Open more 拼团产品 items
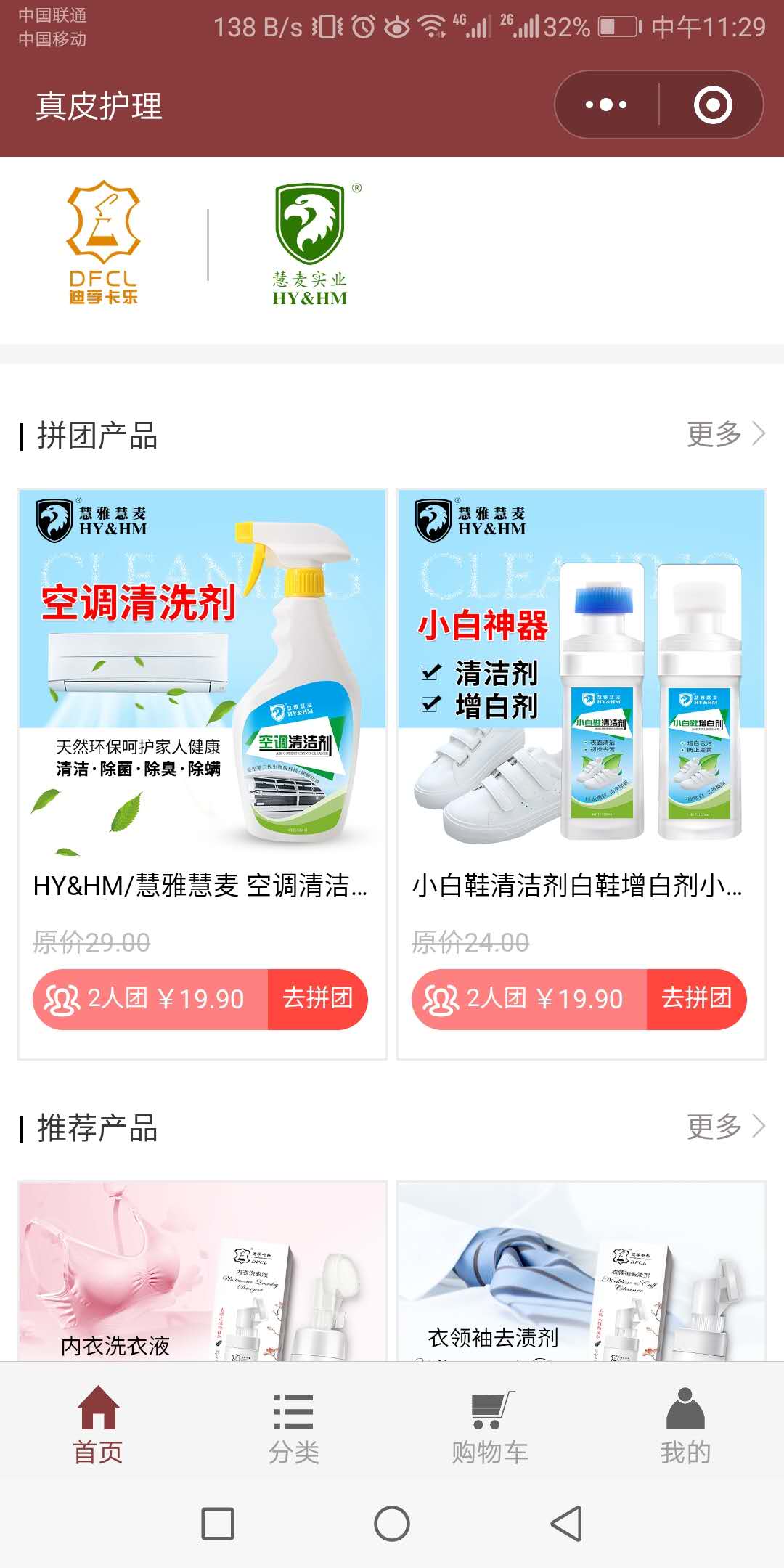 [725, 434]
